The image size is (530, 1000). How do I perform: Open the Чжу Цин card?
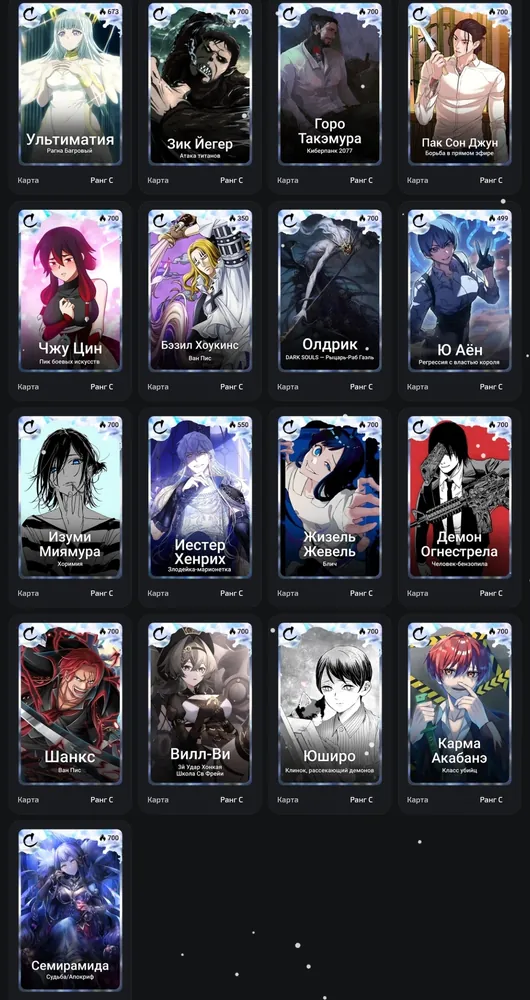[x=70, y=290]
